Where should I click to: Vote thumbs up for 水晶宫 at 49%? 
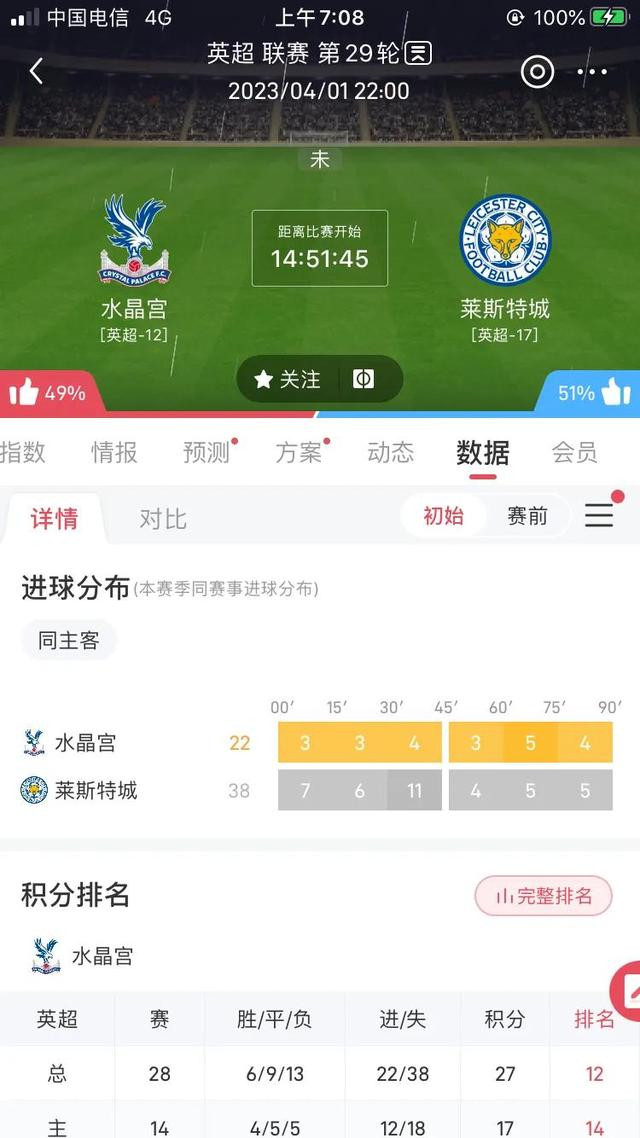48,393
